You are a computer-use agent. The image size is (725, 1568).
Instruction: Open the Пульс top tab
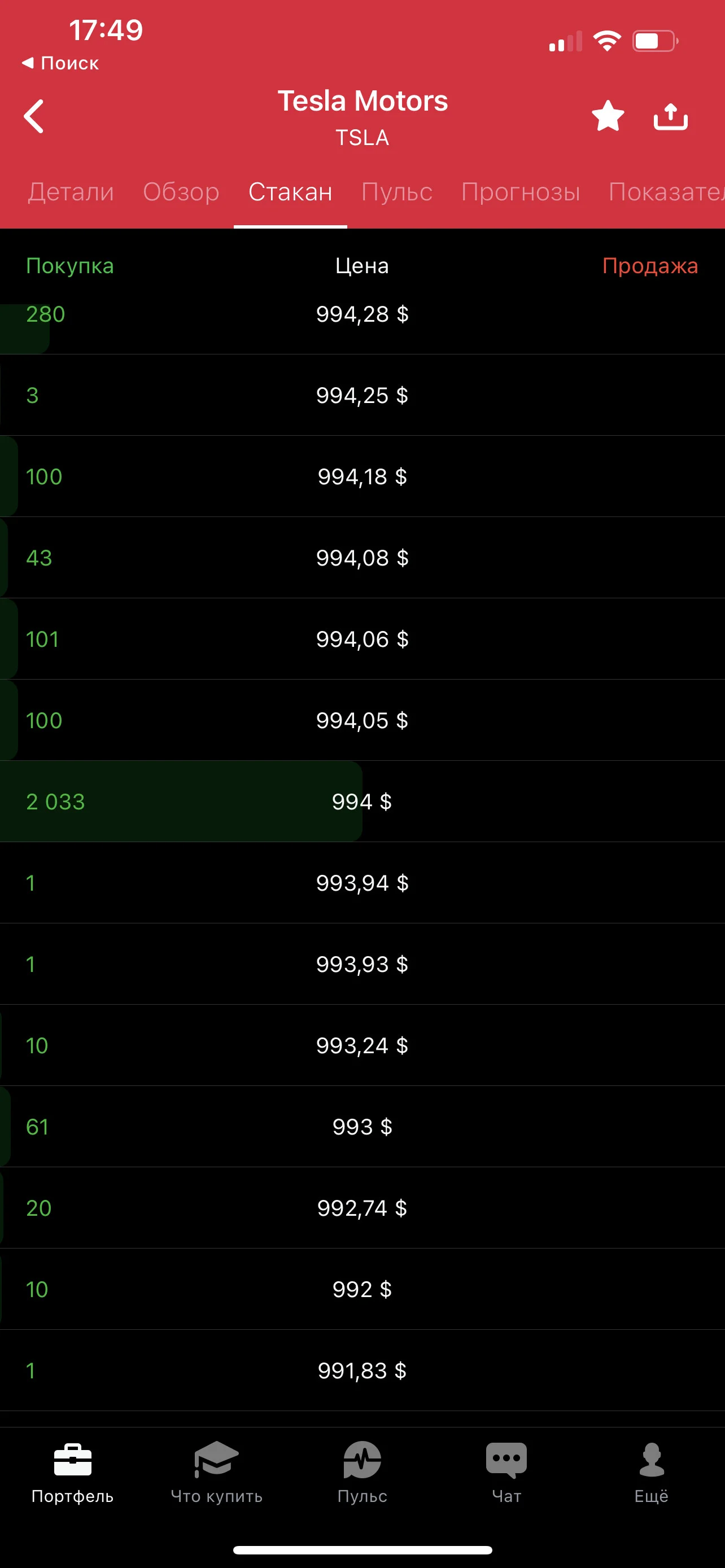tap(397, 192)
